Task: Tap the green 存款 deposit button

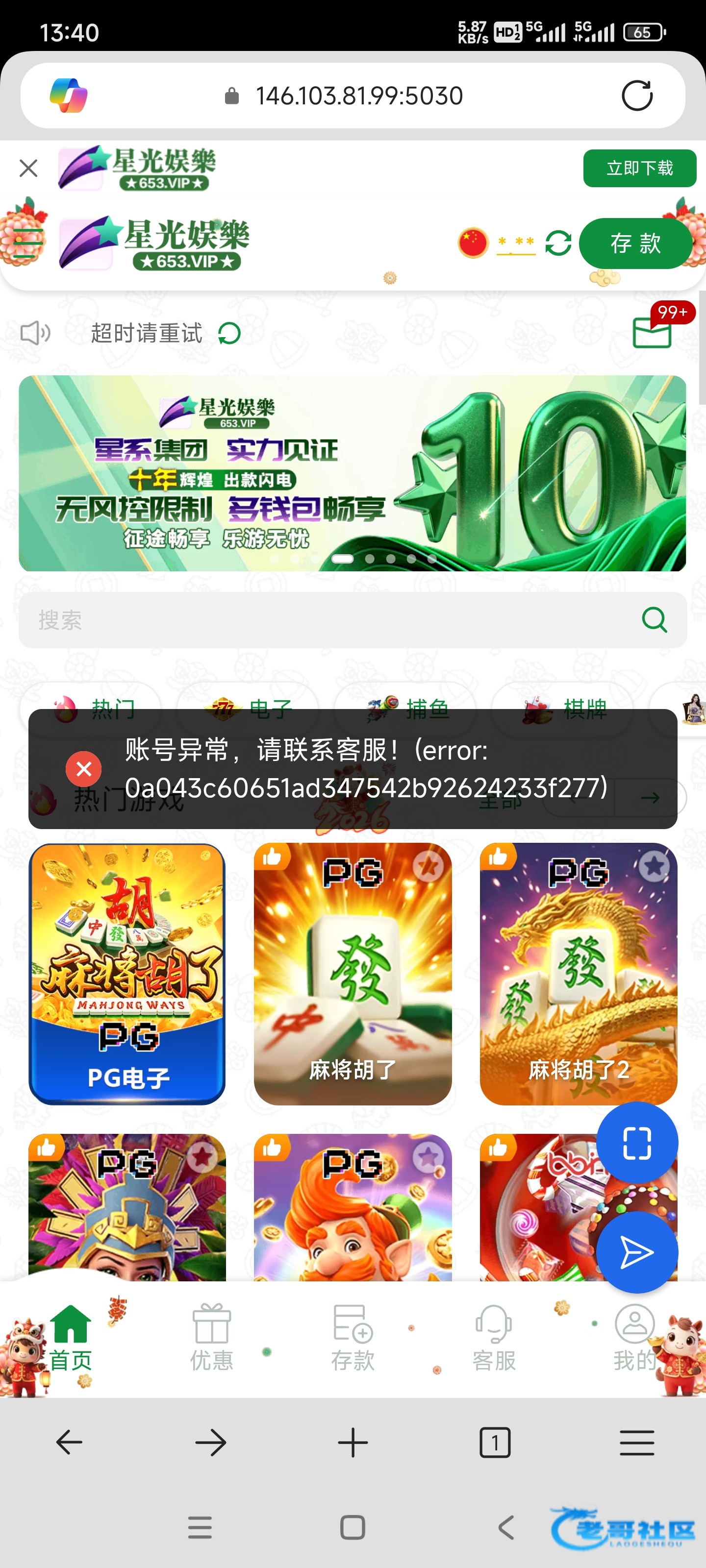Action: [635, 244]
